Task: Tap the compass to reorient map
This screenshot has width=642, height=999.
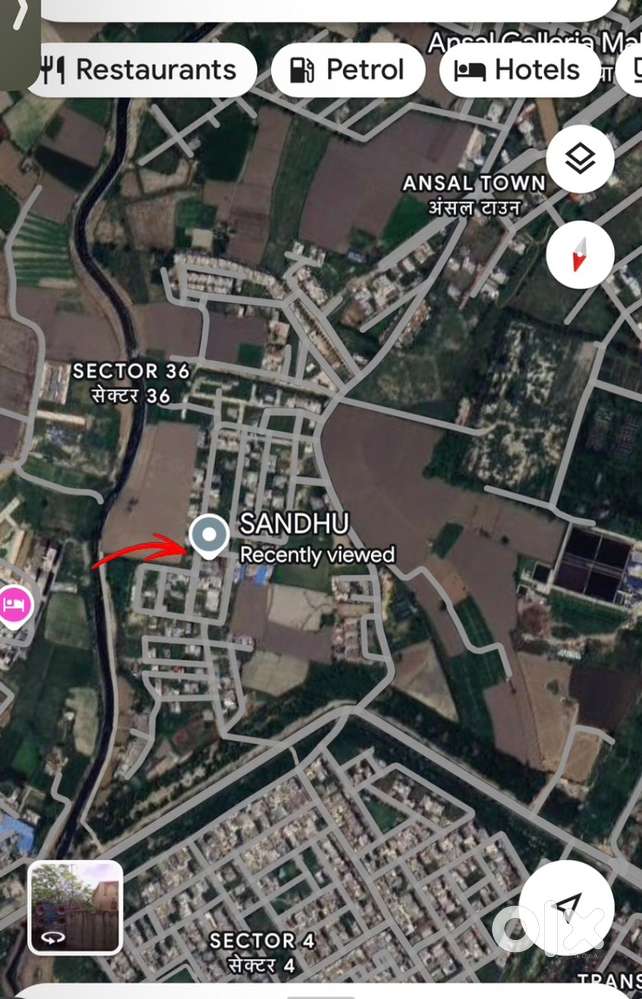Action: [x=580, y=254]
